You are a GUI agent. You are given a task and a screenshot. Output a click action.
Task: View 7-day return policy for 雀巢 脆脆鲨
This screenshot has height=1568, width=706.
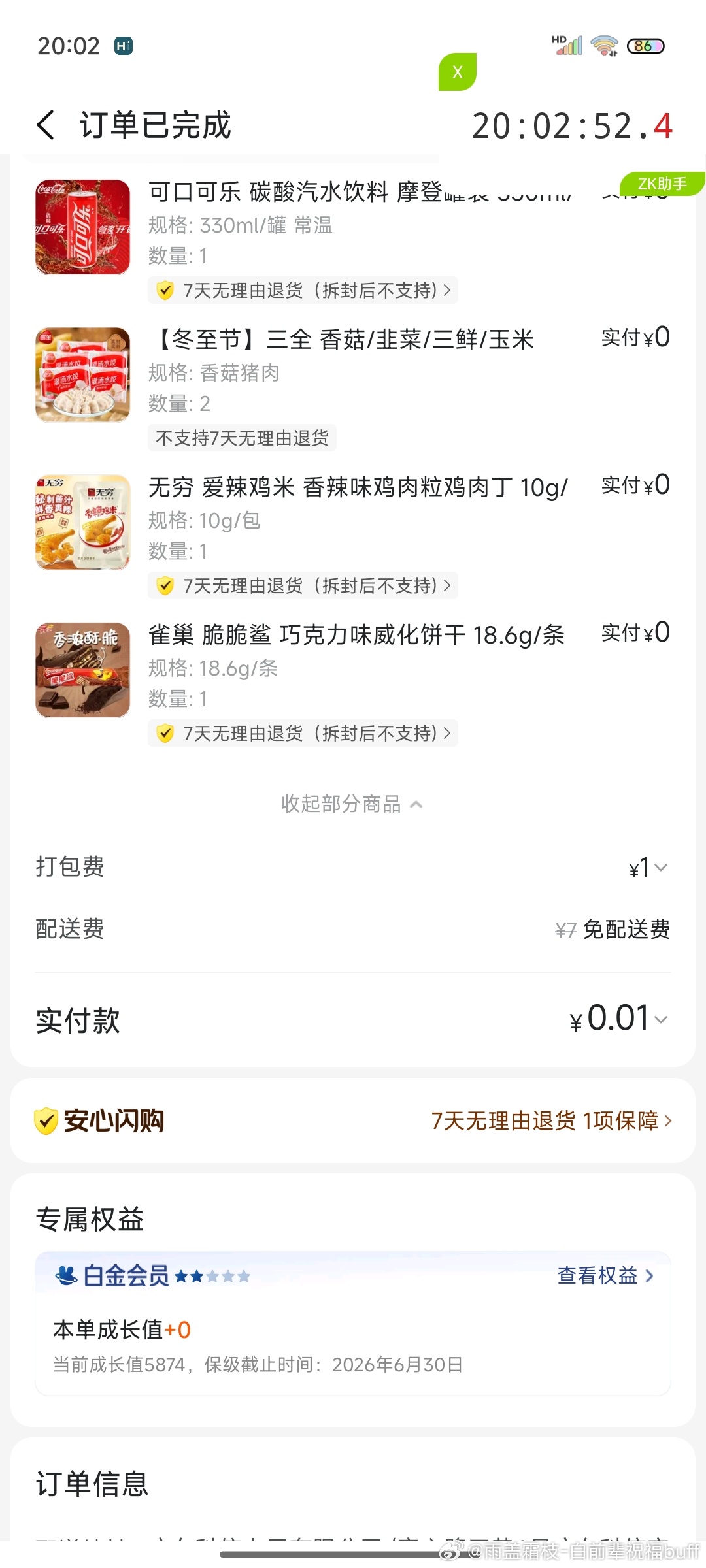pyautogui.click(x=303, y=734)
